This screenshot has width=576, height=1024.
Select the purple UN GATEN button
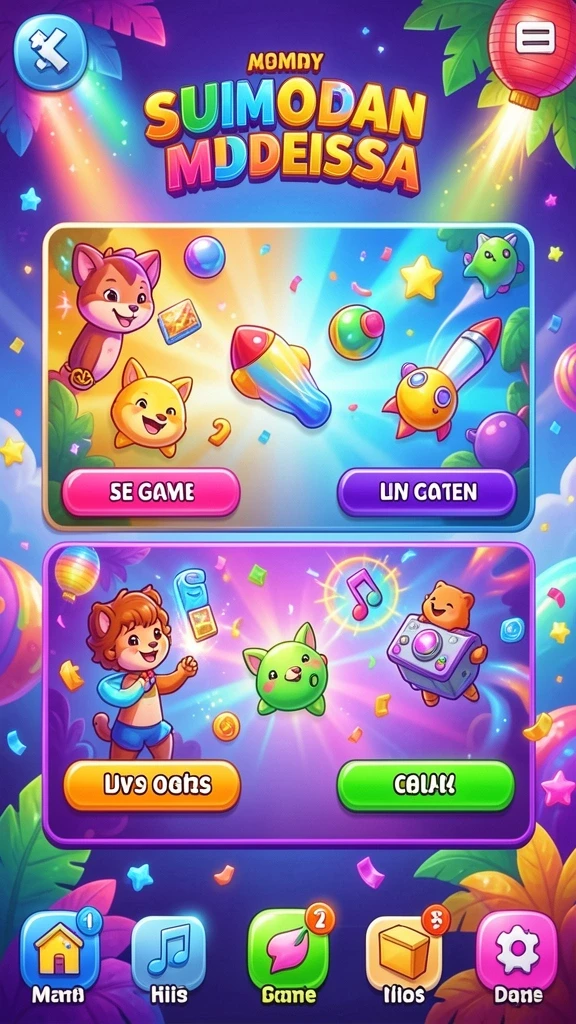click(x=427, y=492)
